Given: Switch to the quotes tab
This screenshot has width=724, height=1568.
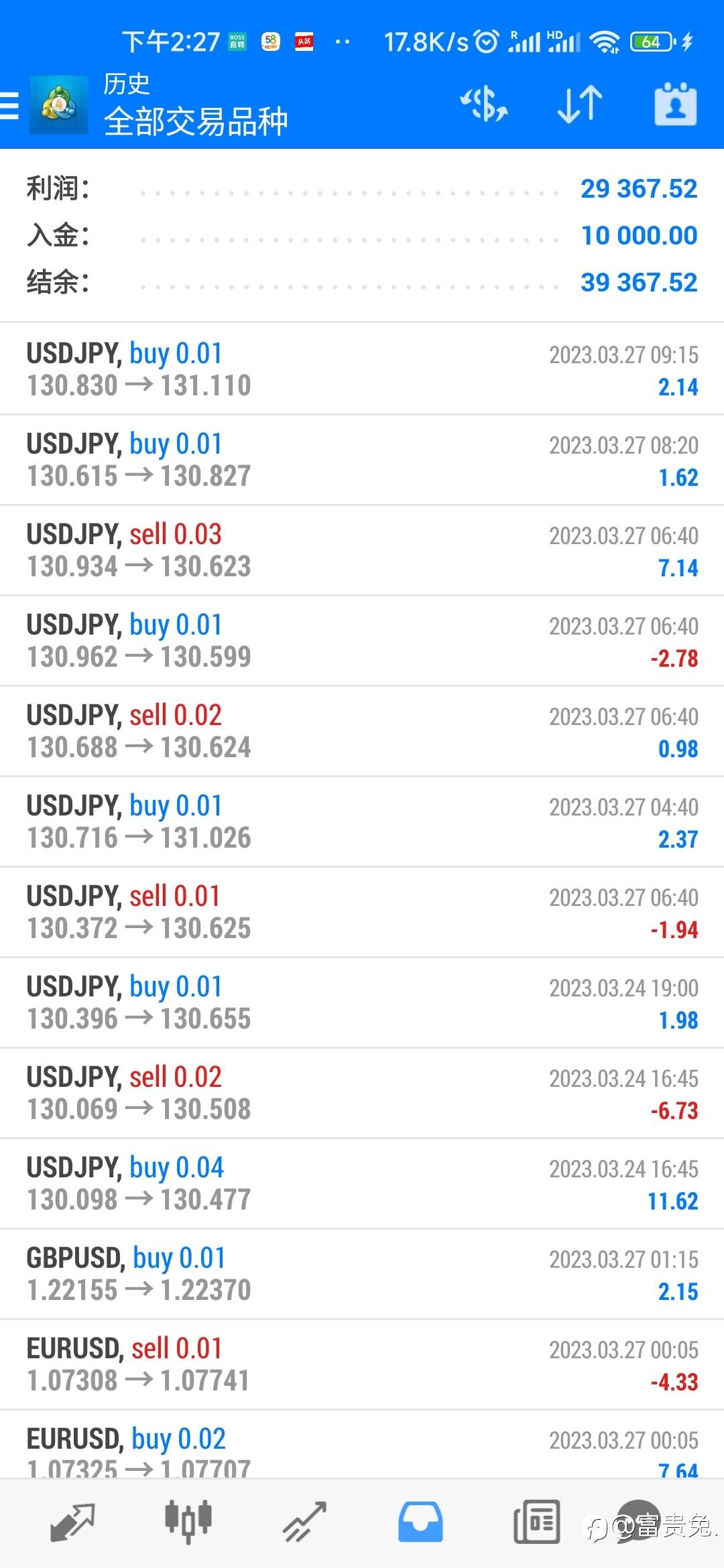Looking at the screenshot, I should [x=72, y=1521].
